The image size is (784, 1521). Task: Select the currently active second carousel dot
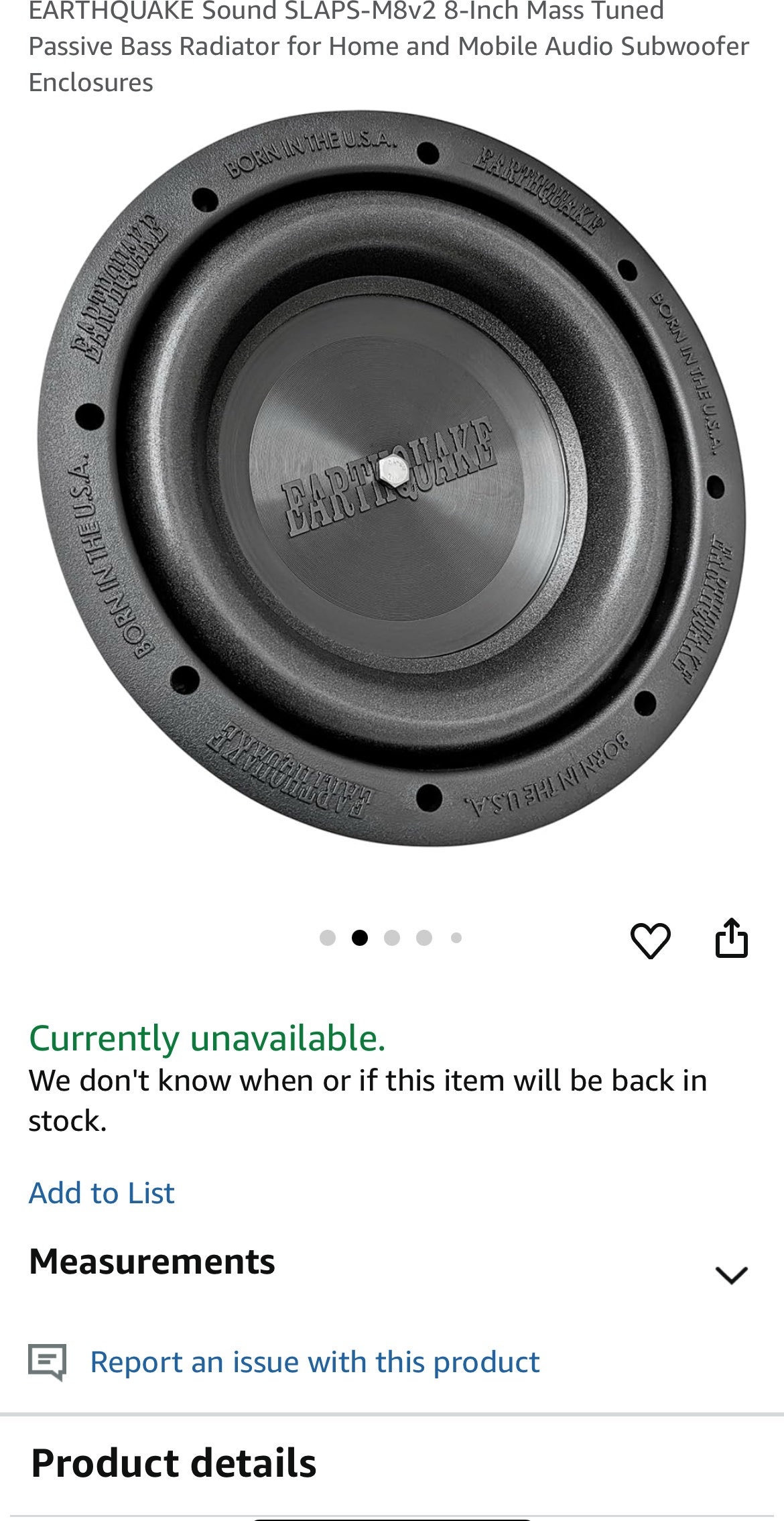point(360,936)
